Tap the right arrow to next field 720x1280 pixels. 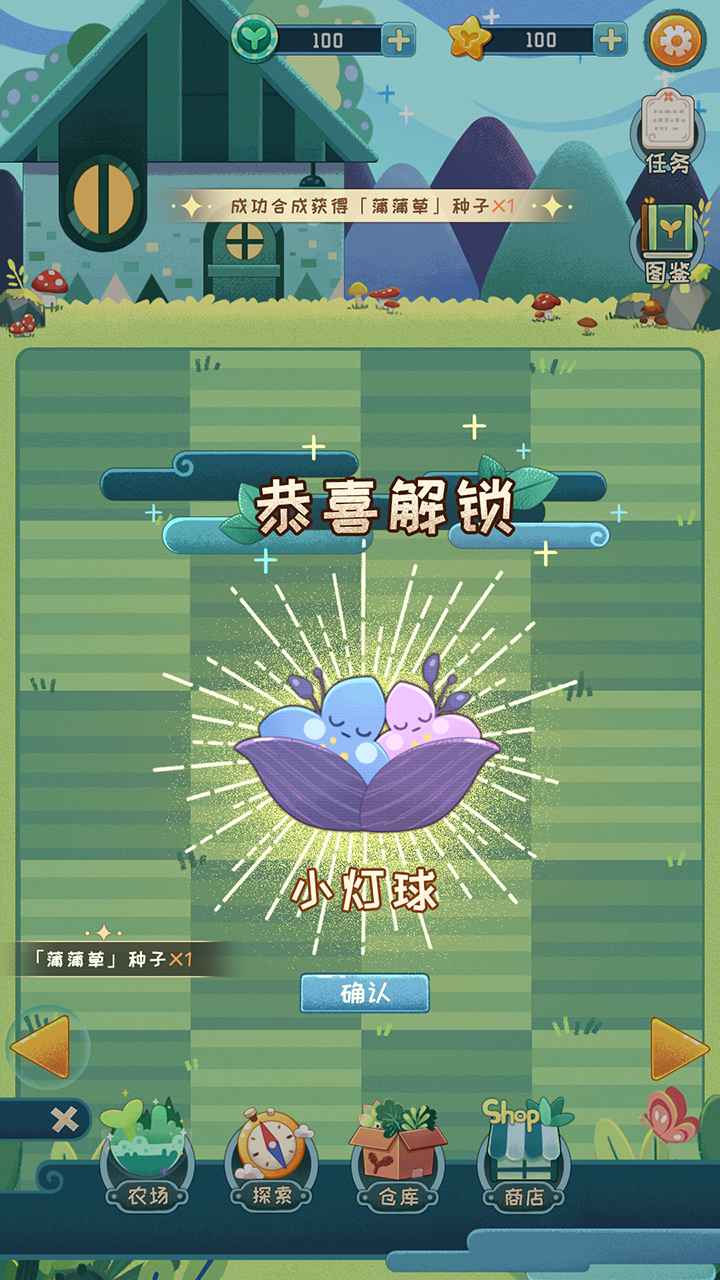(679, 1049)
